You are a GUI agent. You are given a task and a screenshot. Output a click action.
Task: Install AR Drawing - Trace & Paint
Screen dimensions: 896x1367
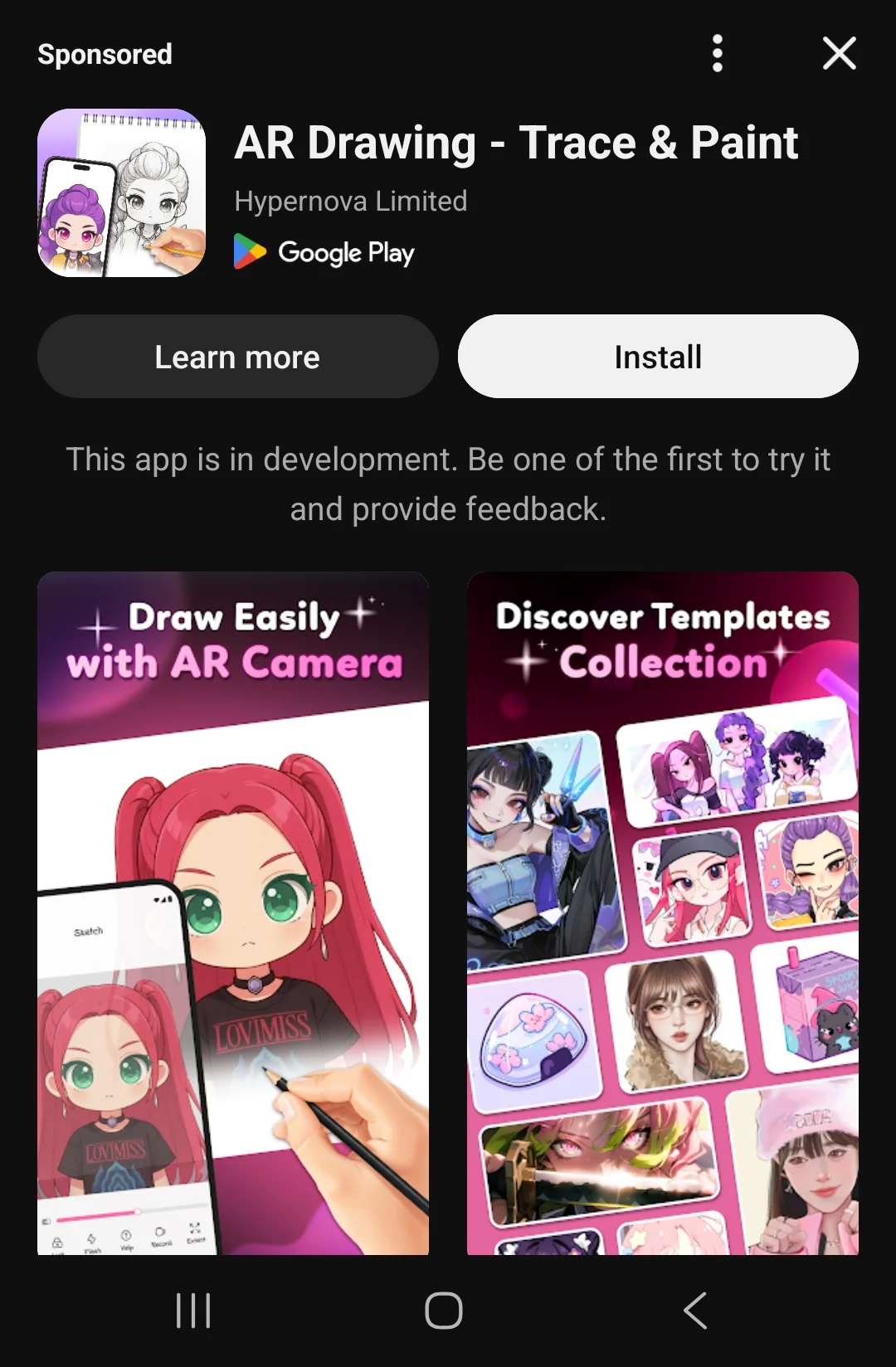tap(658, 357)
